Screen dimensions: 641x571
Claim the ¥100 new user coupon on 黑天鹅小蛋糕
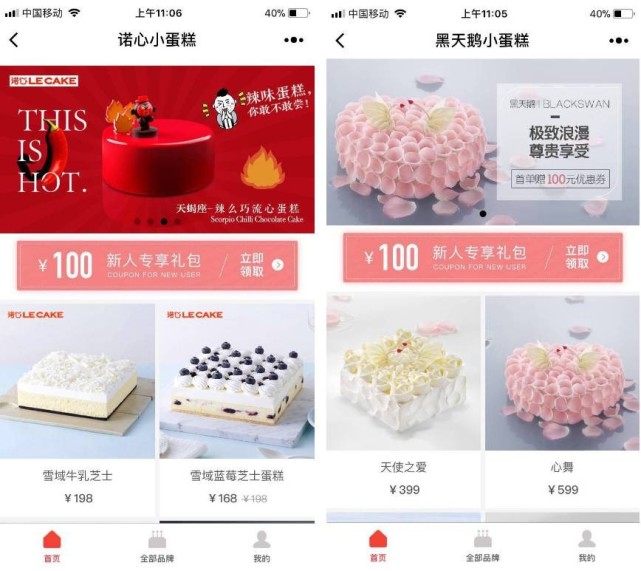[483, 257]
